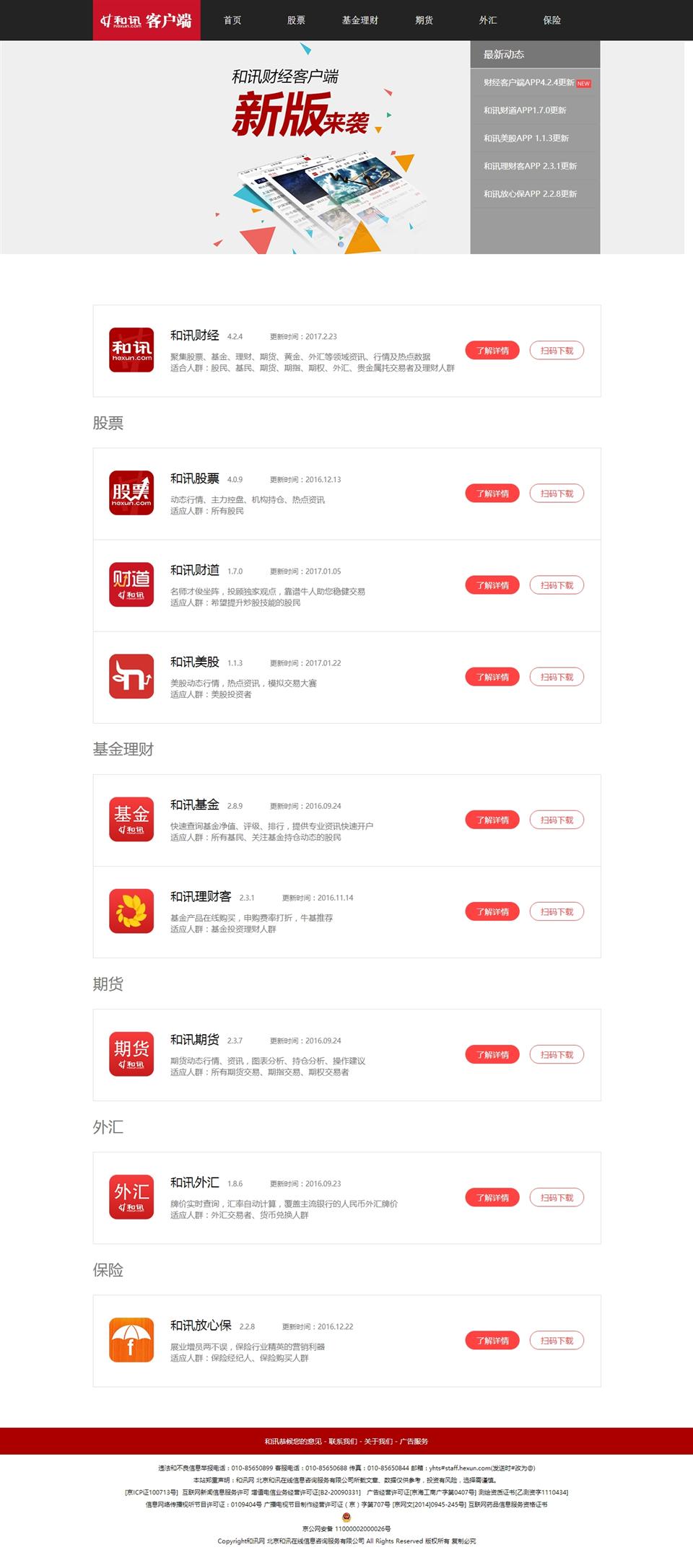Open the 联系我们 footer link
693x1568 pixels.
pyautogui.click(x=343, y=1441)
